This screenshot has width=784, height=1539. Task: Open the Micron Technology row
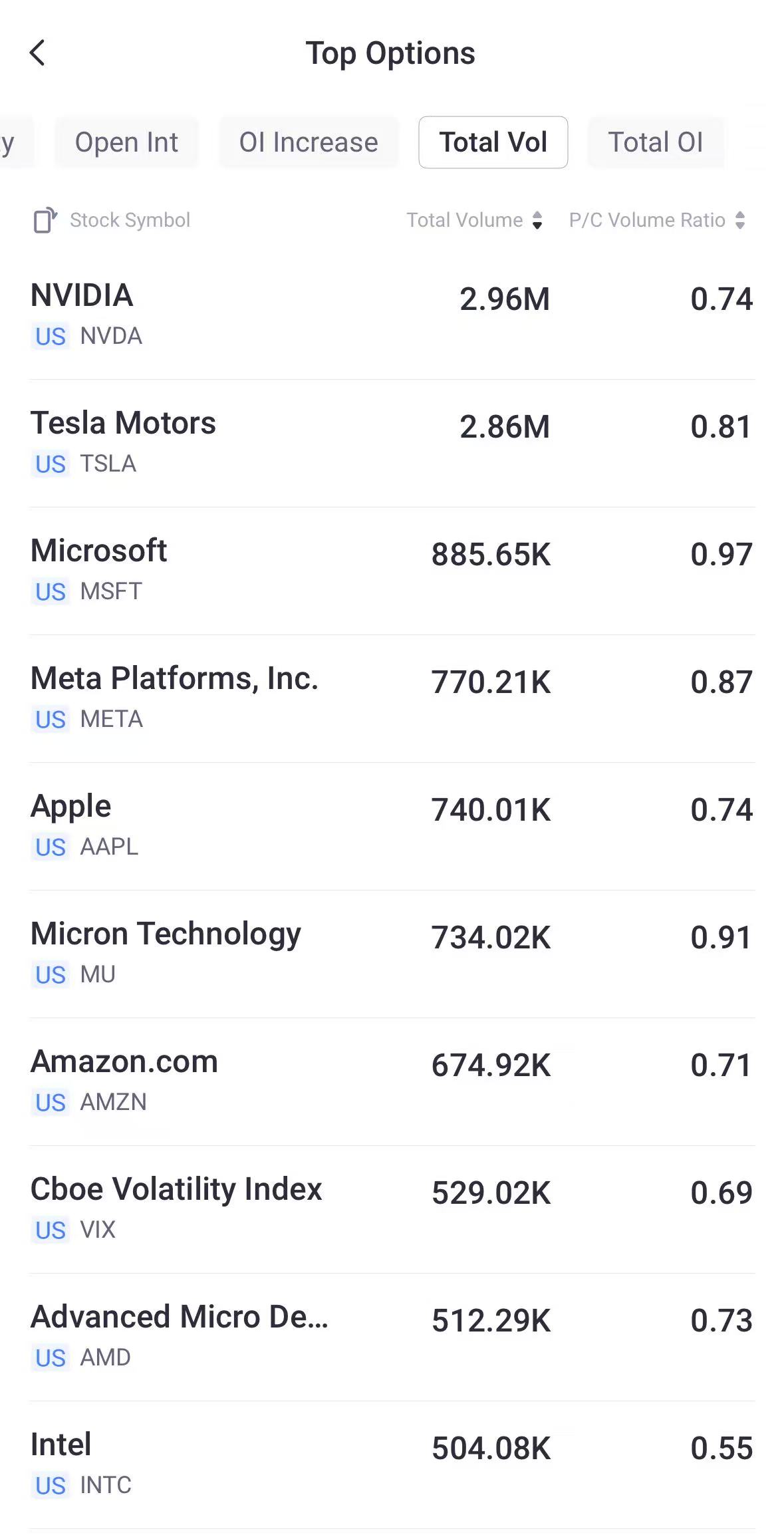[x=392, y=951]
